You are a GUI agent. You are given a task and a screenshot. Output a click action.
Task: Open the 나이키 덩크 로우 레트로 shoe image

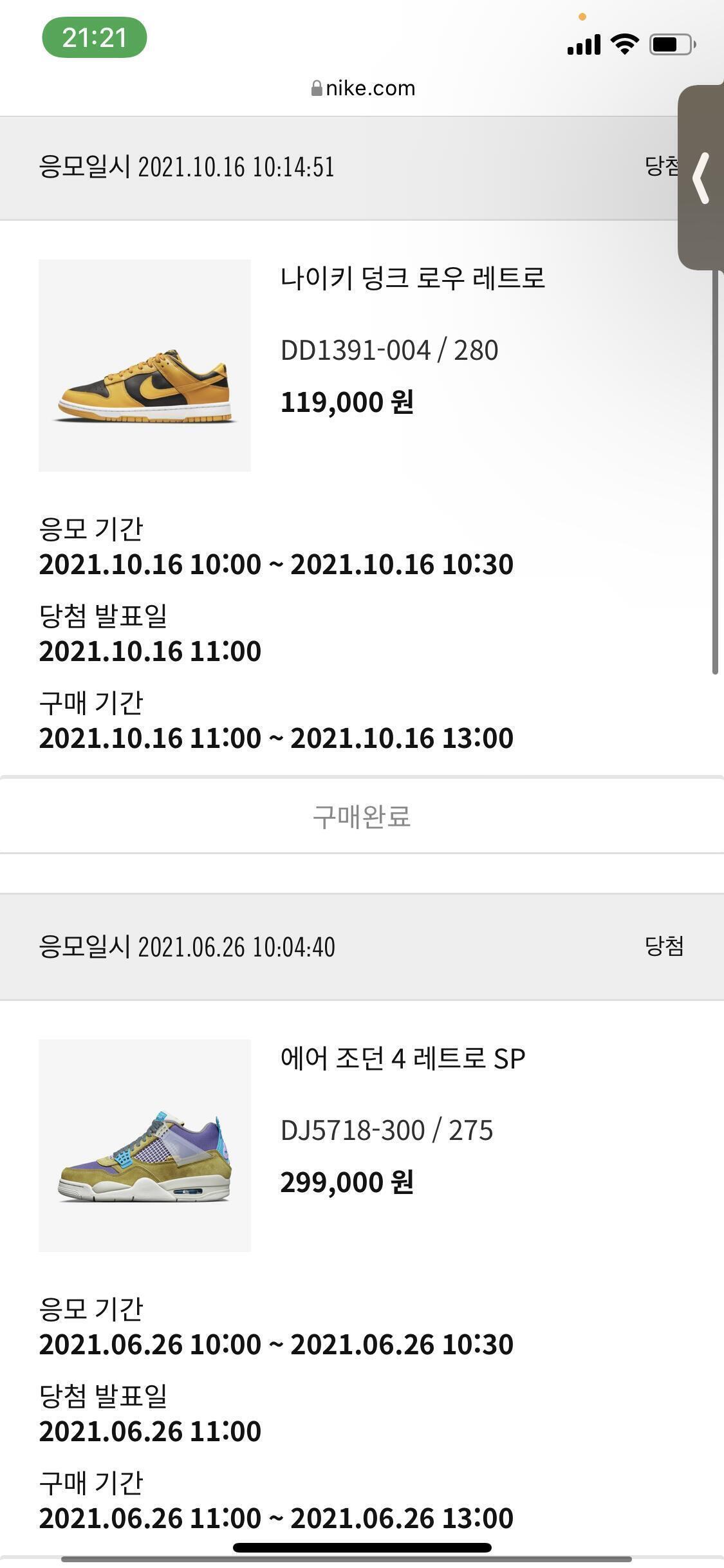click(145, 366)
